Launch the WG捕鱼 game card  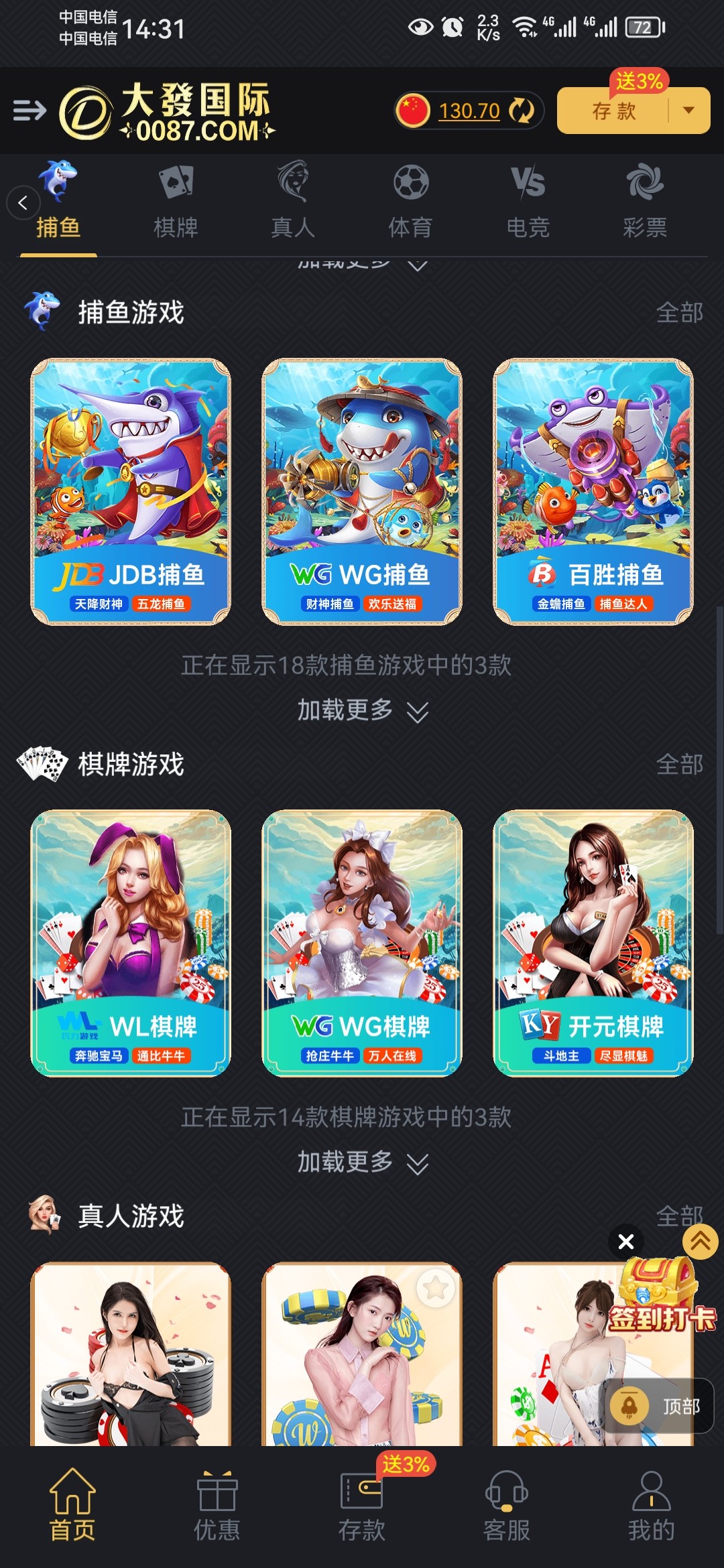coord(362,491)
